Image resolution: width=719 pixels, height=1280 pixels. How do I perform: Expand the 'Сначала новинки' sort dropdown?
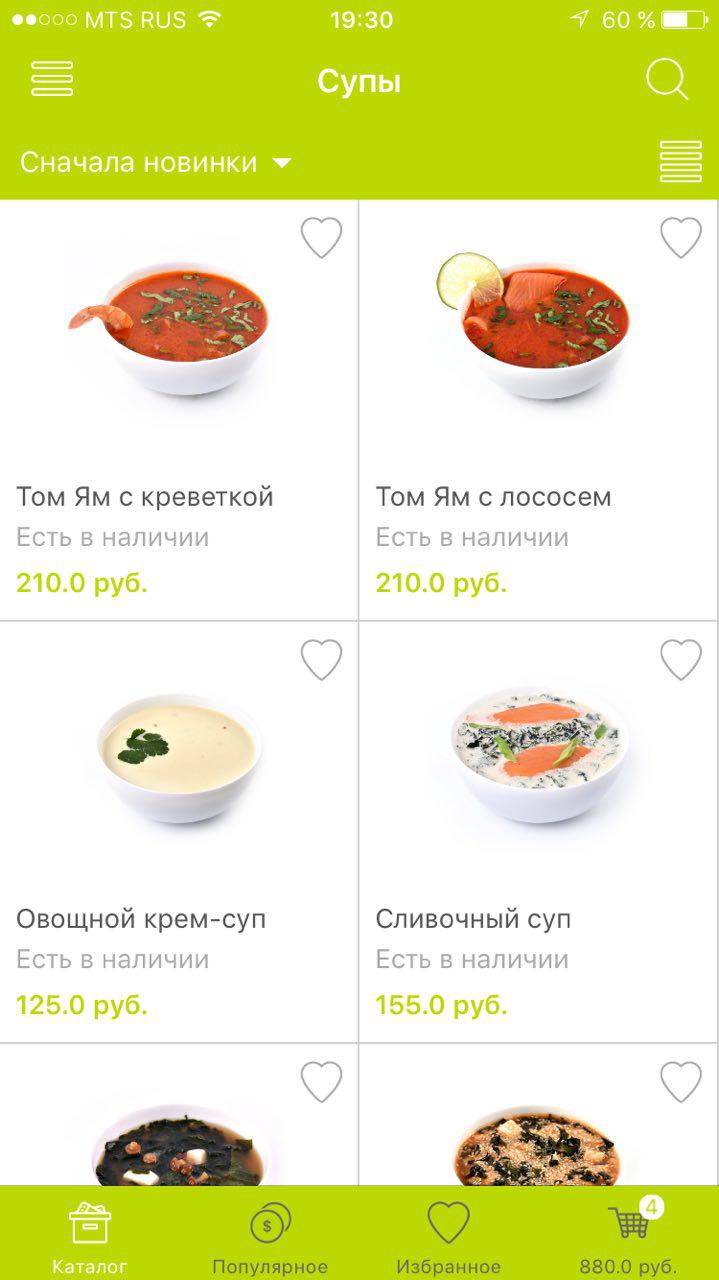click(x=155, y=162)
